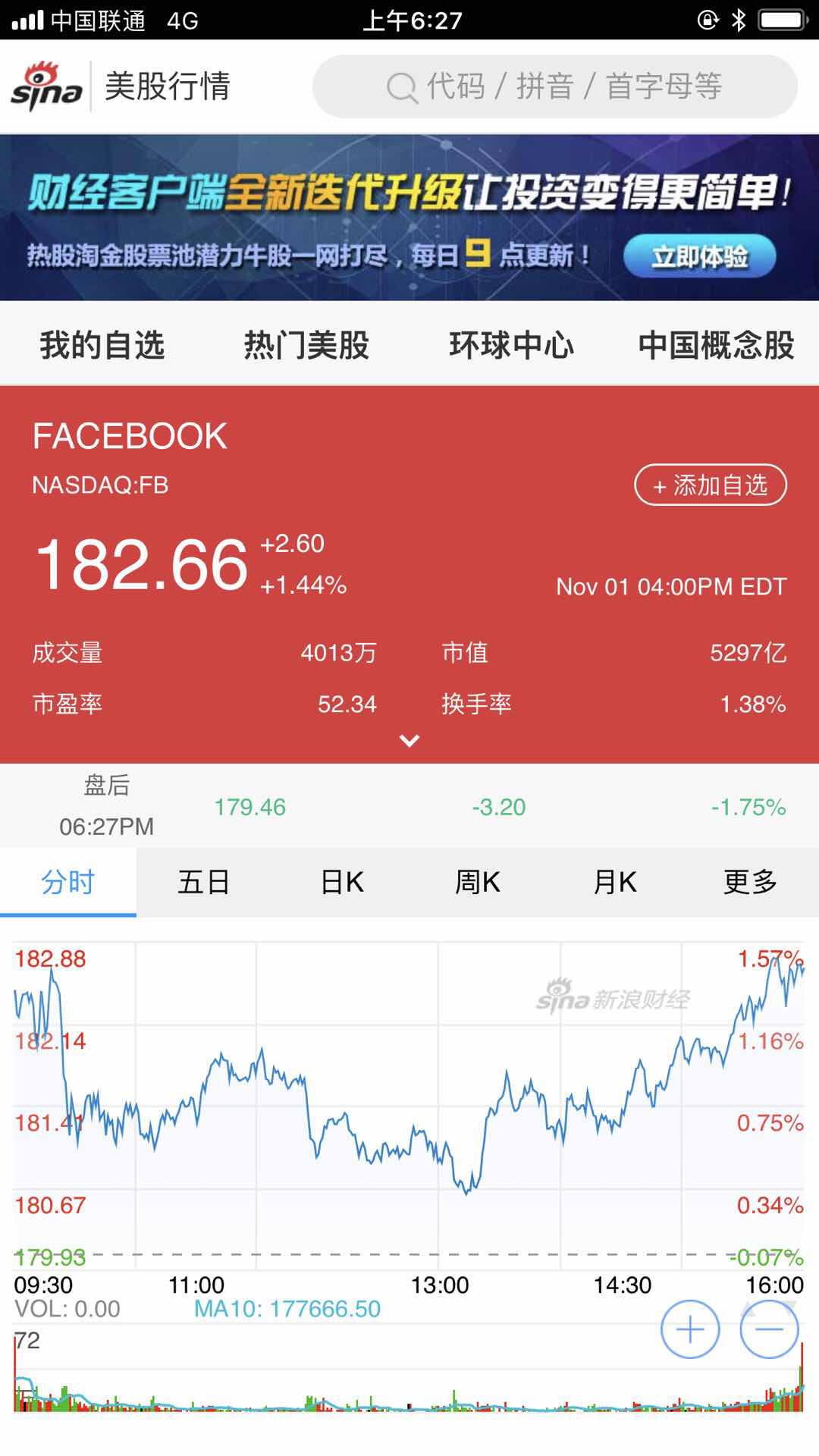Open 更多 chart options

[x=750, y=882]
